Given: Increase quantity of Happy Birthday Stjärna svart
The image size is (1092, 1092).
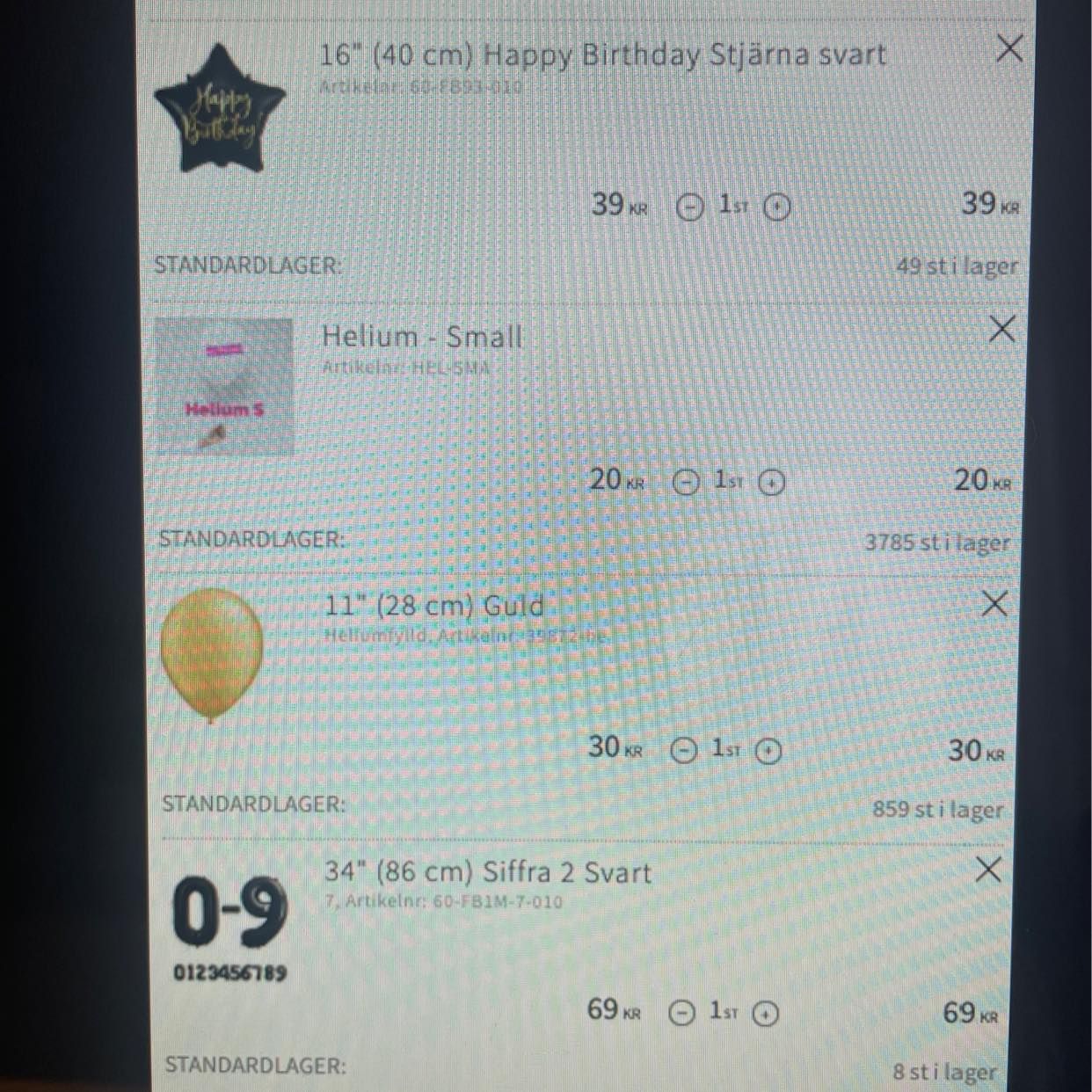Looking at the screenshot, I should 776,207.
